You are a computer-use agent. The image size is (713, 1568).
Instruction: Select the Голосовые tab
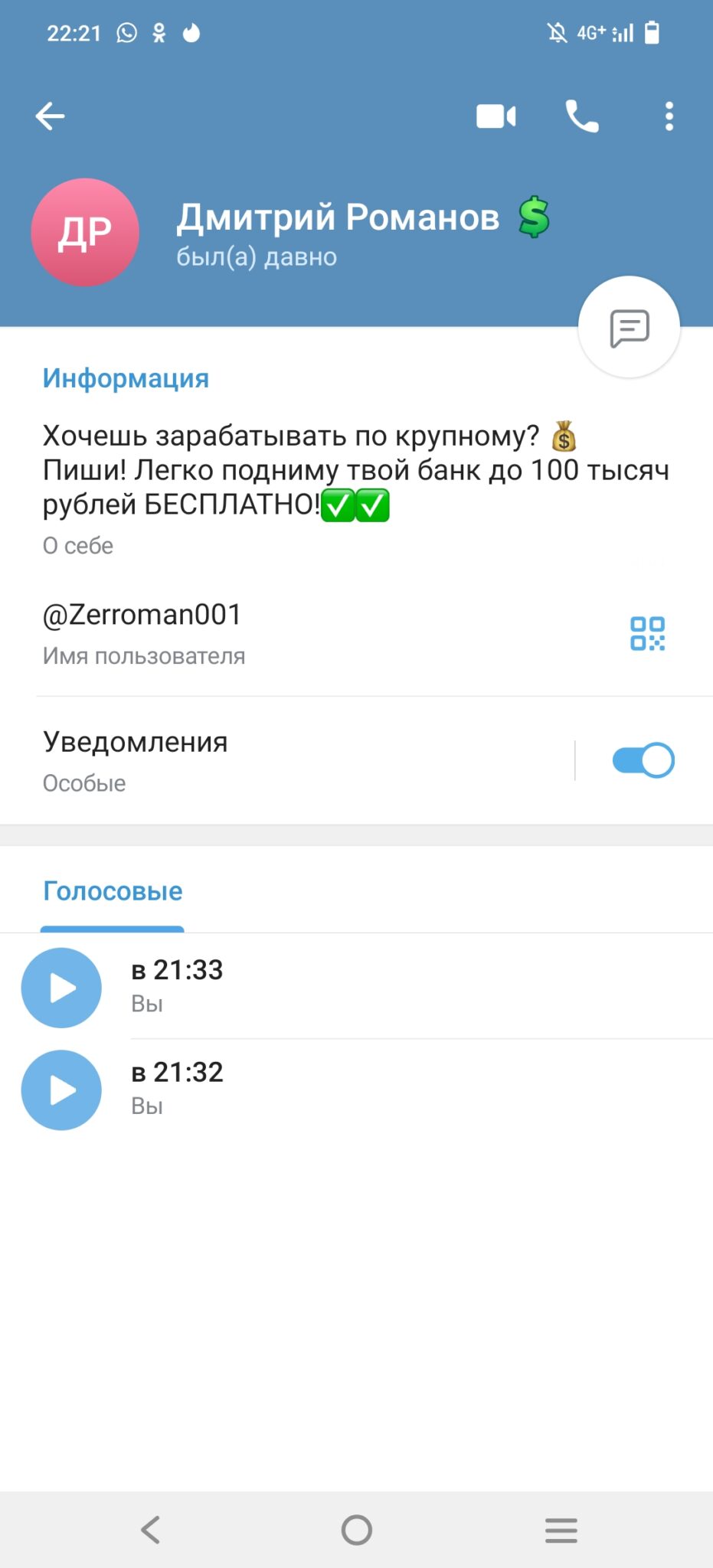coord(113,891)
